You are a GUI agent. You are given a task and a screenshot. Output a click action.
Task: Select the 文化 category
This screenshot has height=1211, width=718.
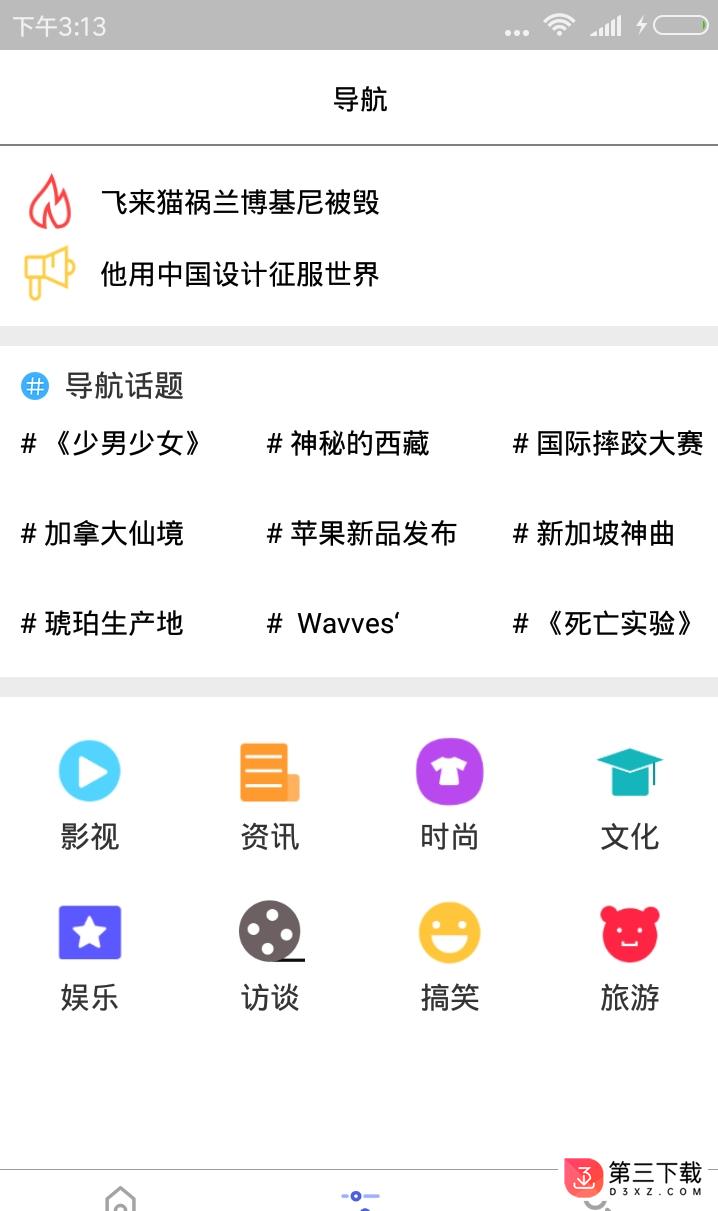pos(630,796)
